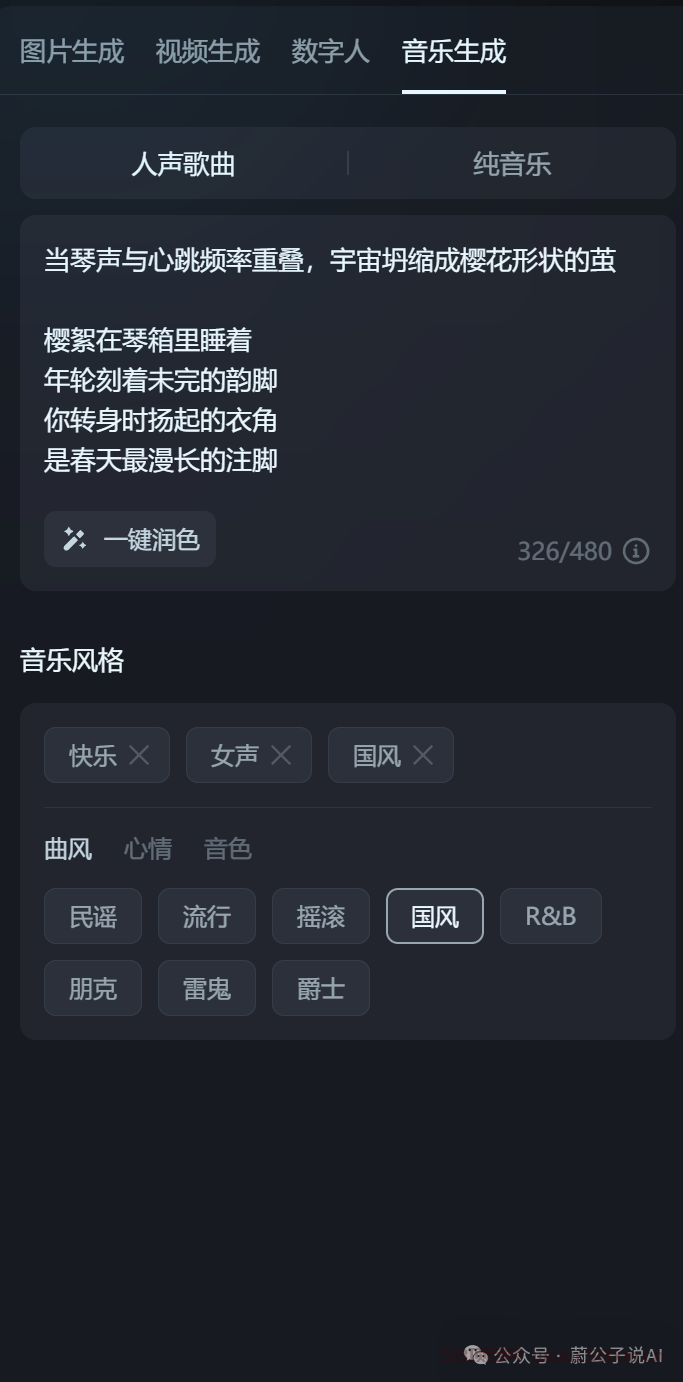This screenshot has width=683, height=1382.
Task: Pick the 流行 style chip
Action: point(207,916)
